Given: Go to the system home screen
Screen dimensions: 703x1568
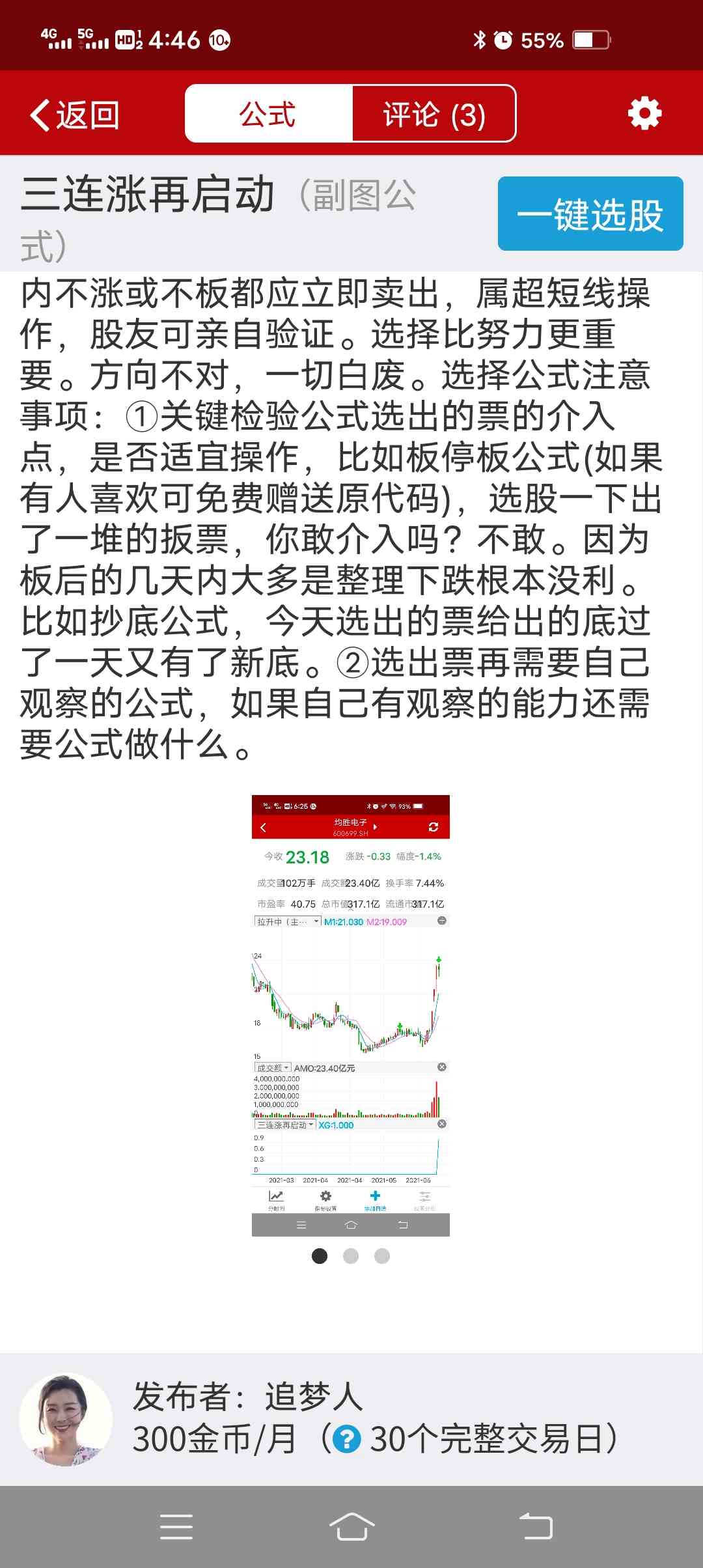Looking at the screenshot, I should coord(351,1527).
